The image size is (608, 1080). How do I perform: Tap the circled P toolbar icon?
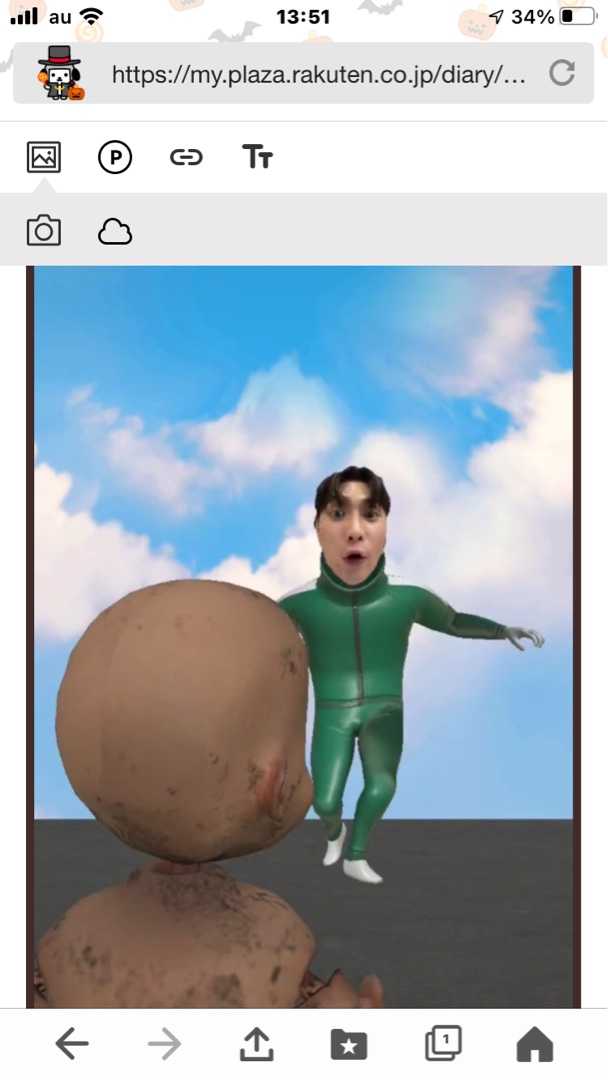[x=115, y=157]
